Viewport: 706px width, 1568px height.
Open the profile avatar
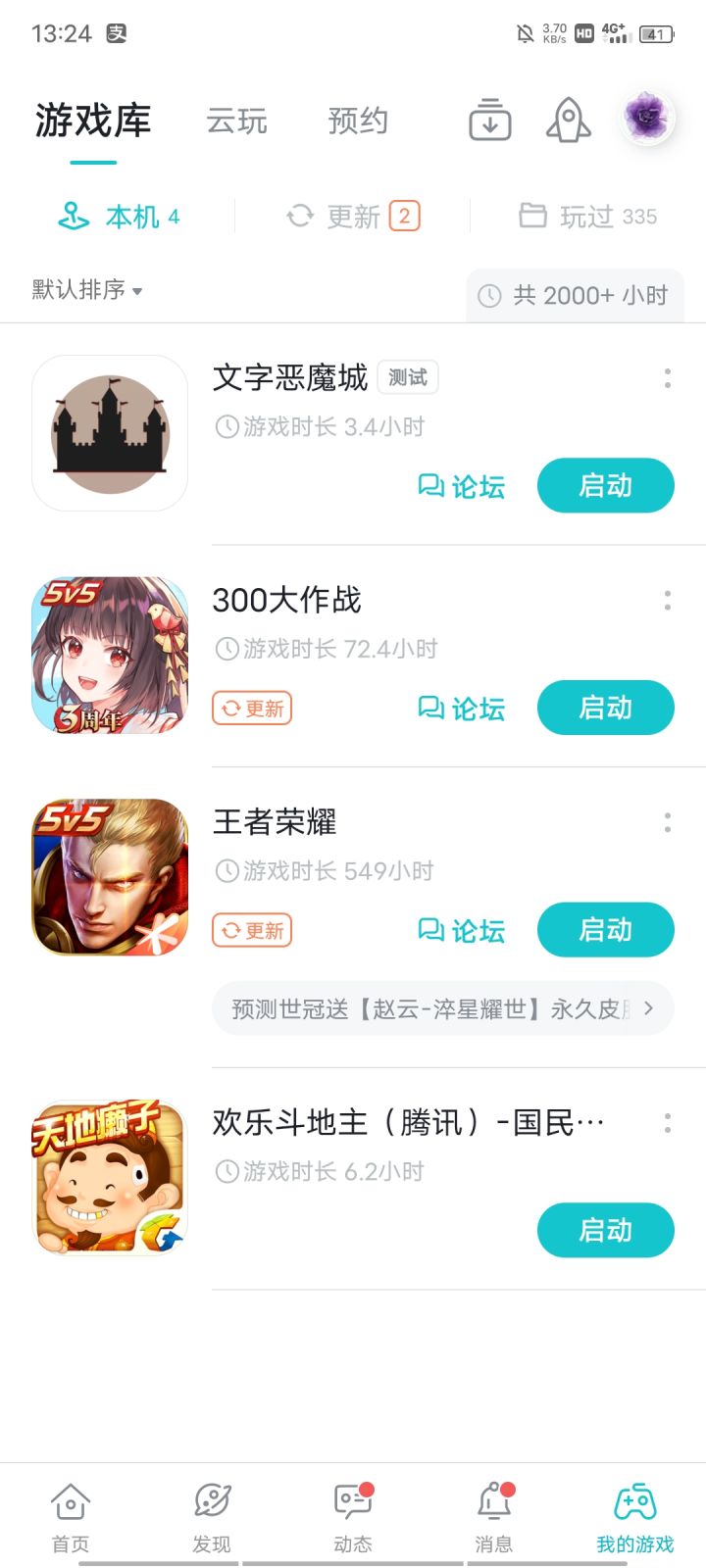click(x=647, y=119)
